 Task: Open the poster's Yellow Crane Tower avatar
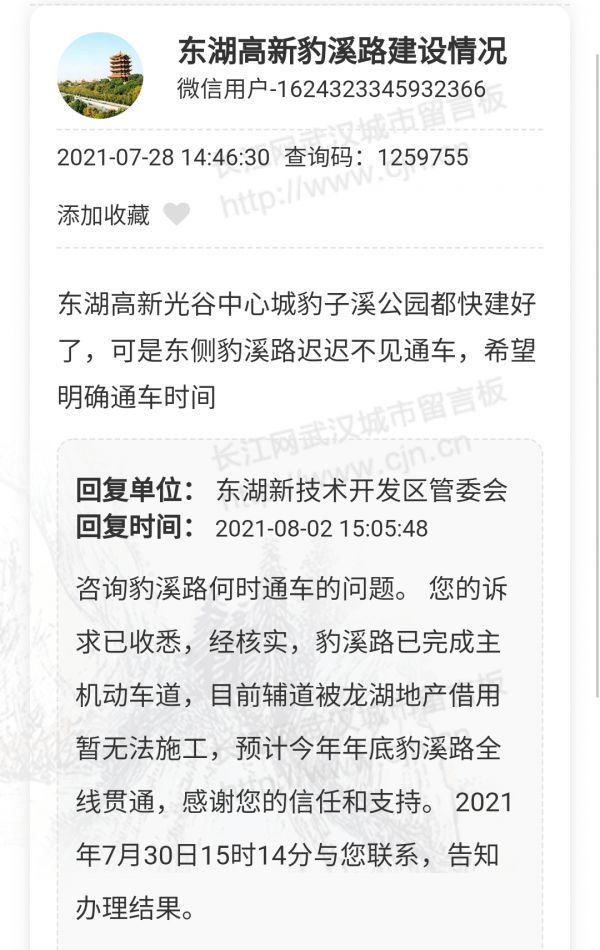pyautogui.click(x=100, y=75)
